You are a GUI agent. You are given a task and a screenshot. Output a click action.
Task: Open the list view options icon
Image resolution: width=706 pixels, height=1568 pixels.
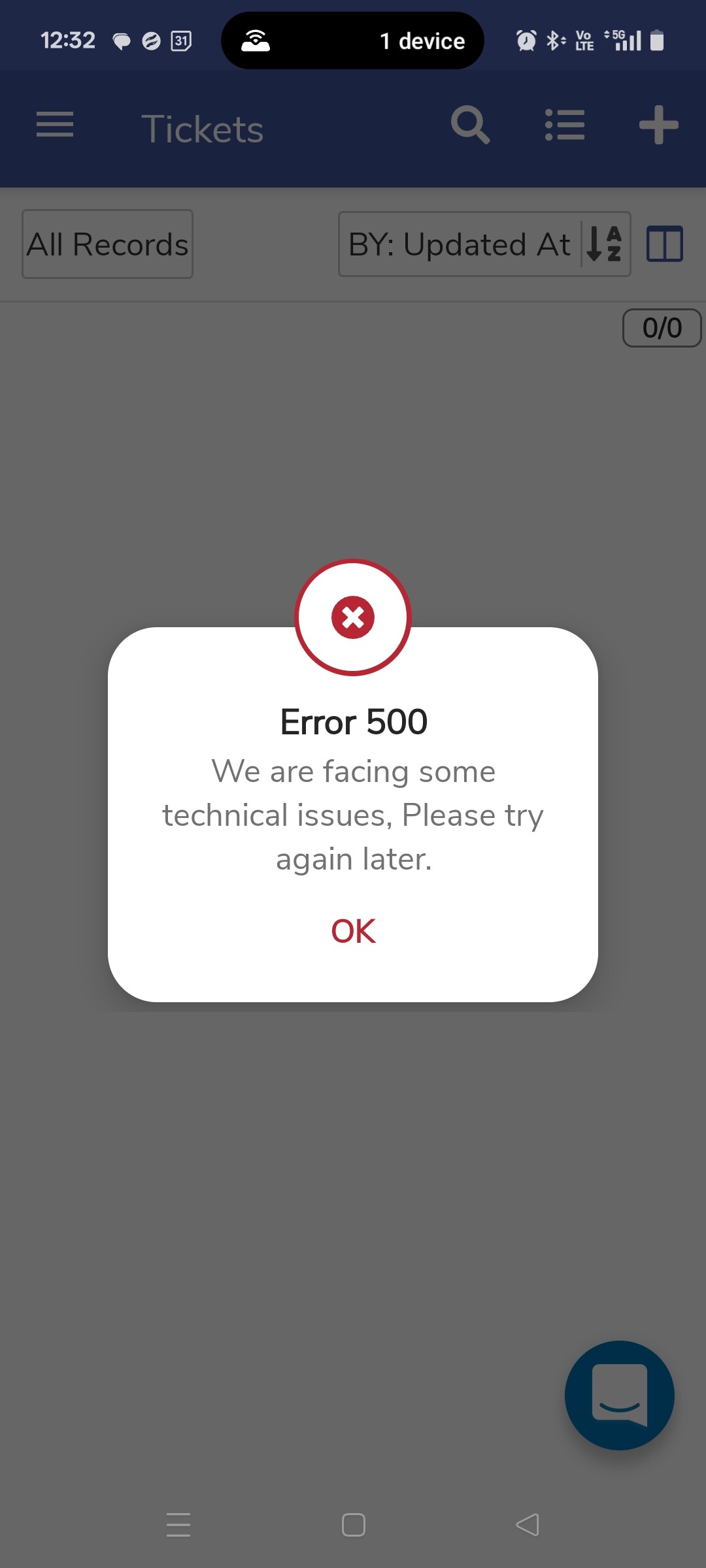(565, 125)
